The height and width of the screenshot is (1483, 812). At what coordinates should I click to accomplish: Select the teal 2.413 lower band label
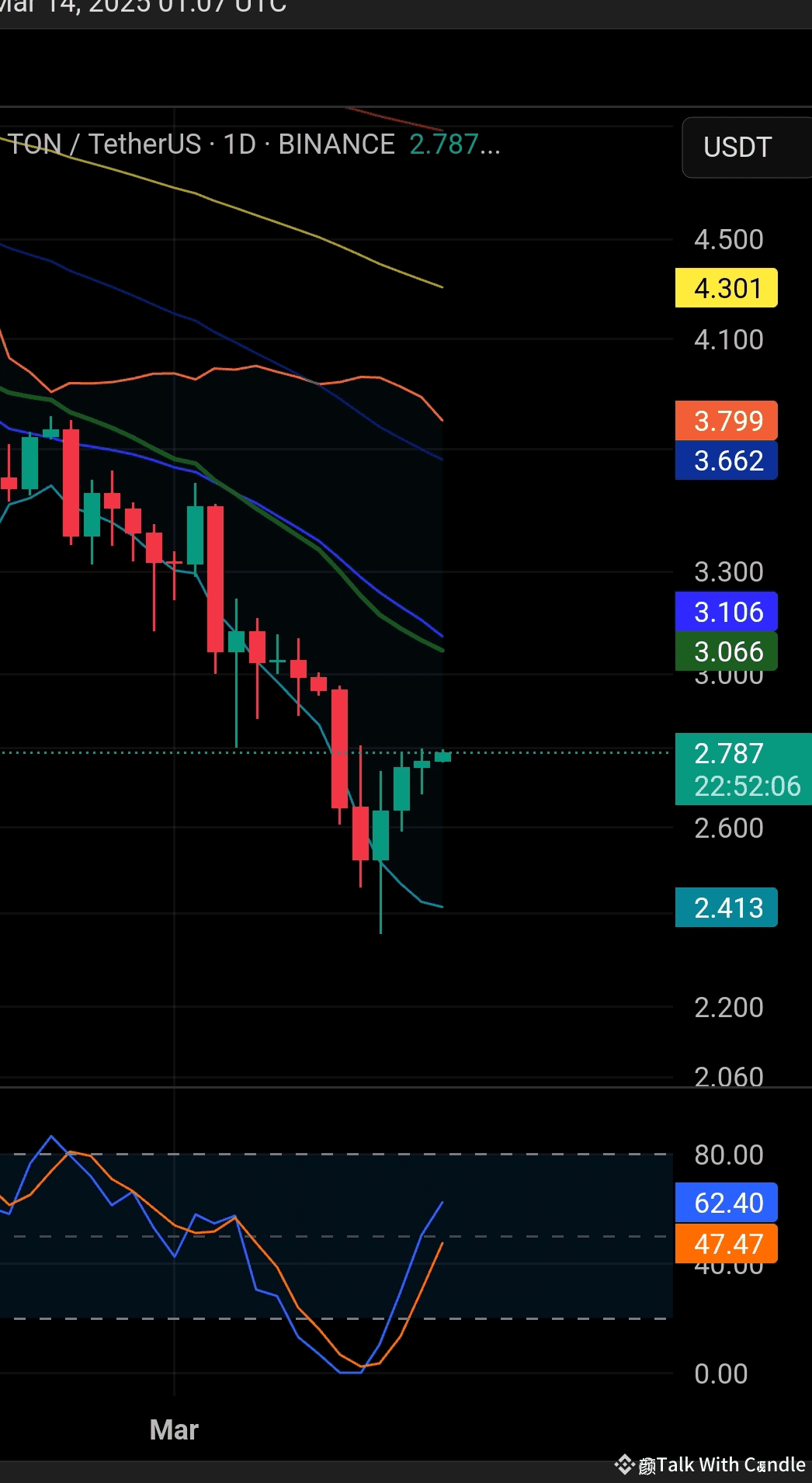(725, 907)
